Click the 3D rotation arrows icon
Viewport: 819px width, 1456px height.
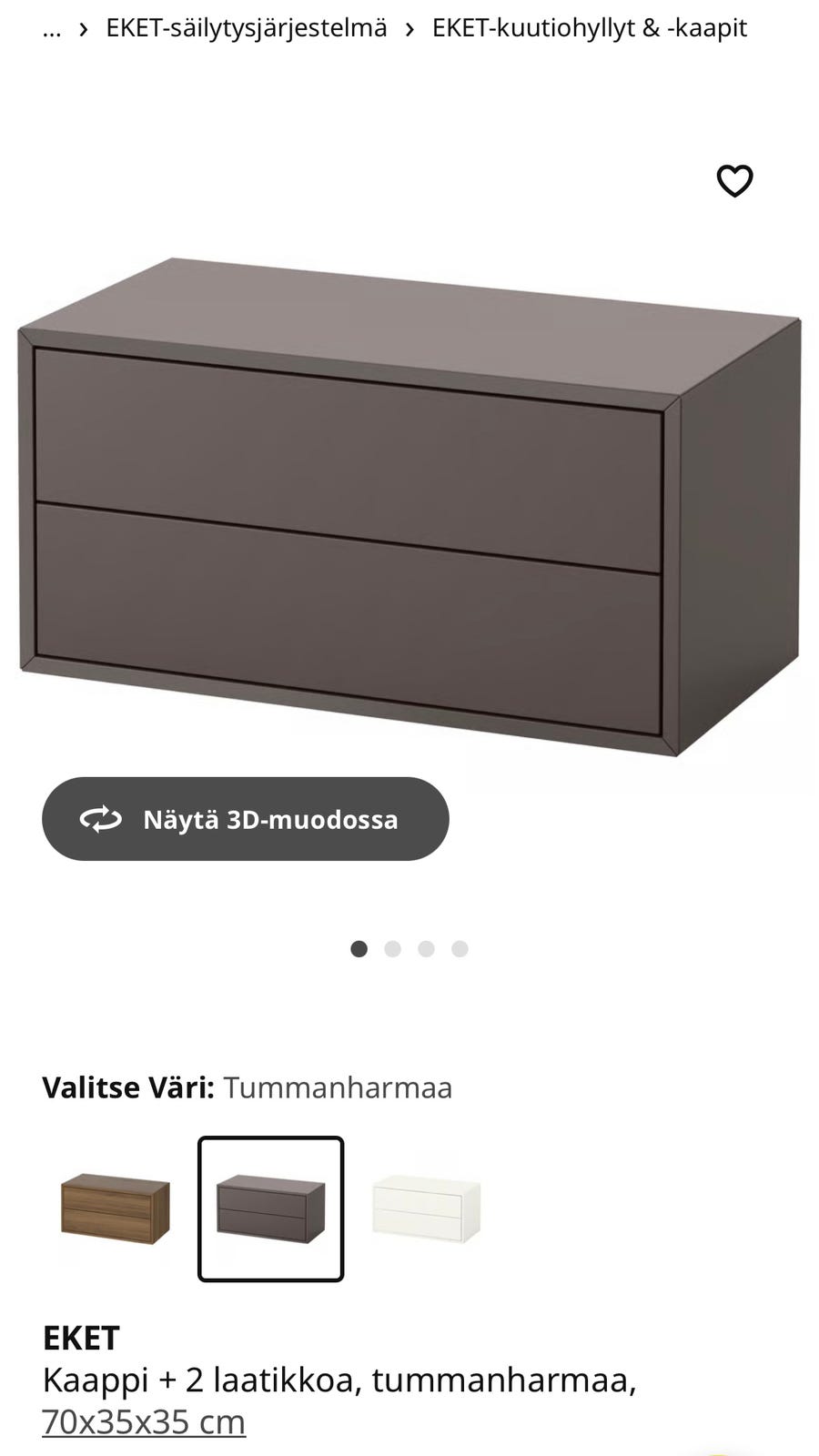[x=102, y=819]
